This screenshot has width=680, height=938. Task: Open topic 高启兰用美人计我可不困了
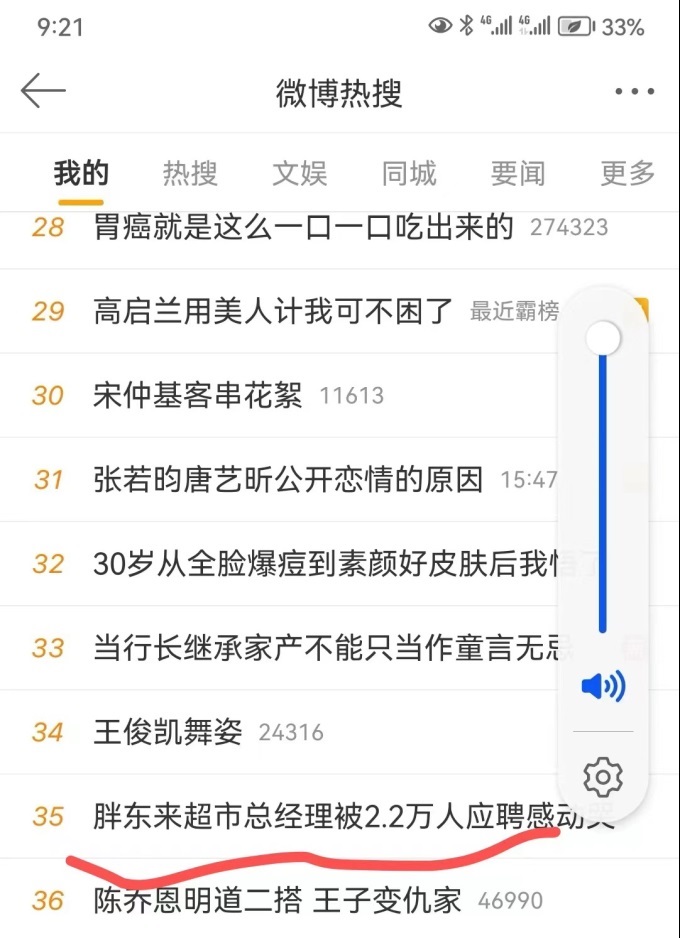[273, 311]
